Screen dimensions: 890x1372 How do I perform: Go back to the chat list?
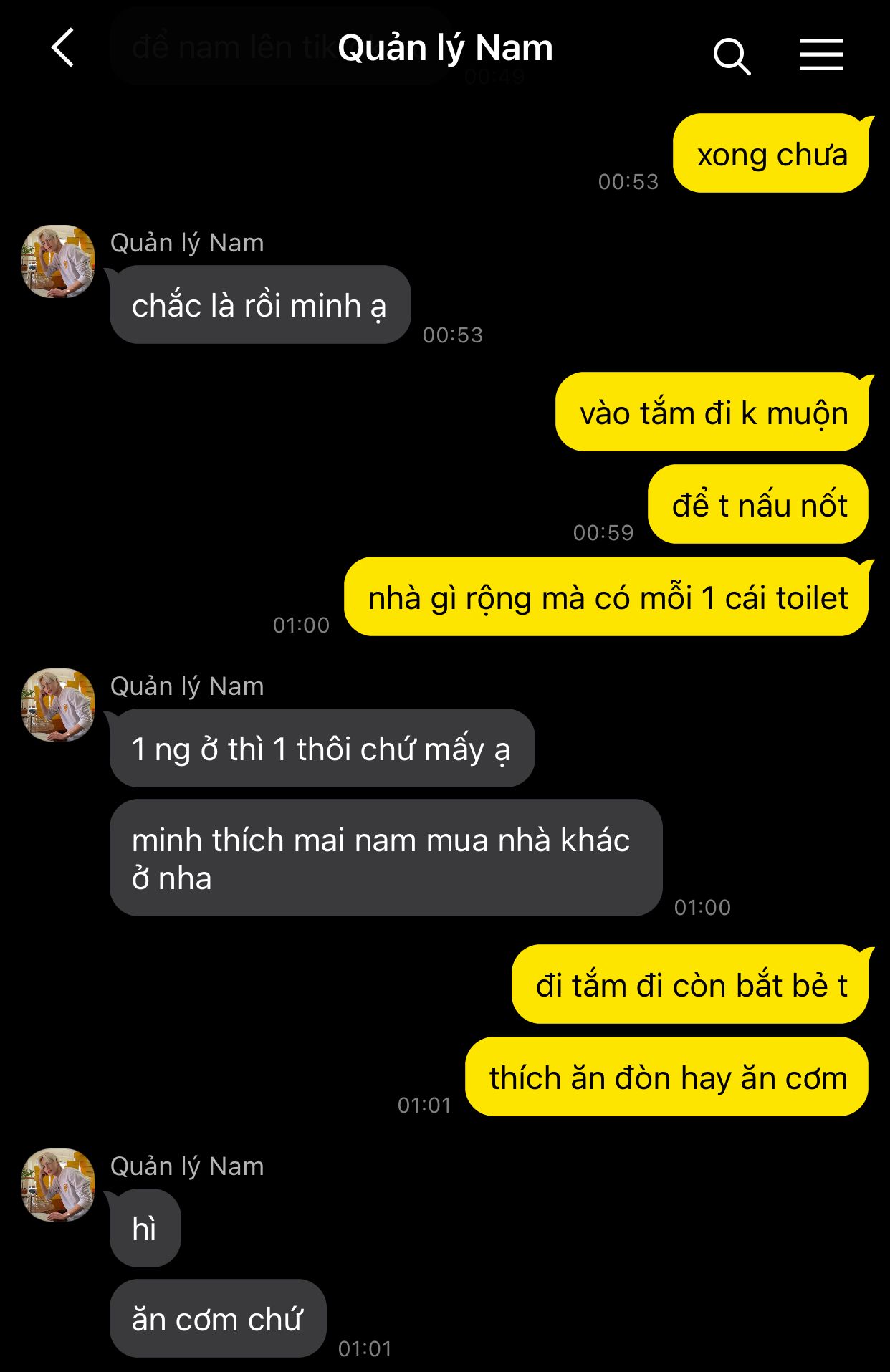pyautogui.click(x=63, y=48)
